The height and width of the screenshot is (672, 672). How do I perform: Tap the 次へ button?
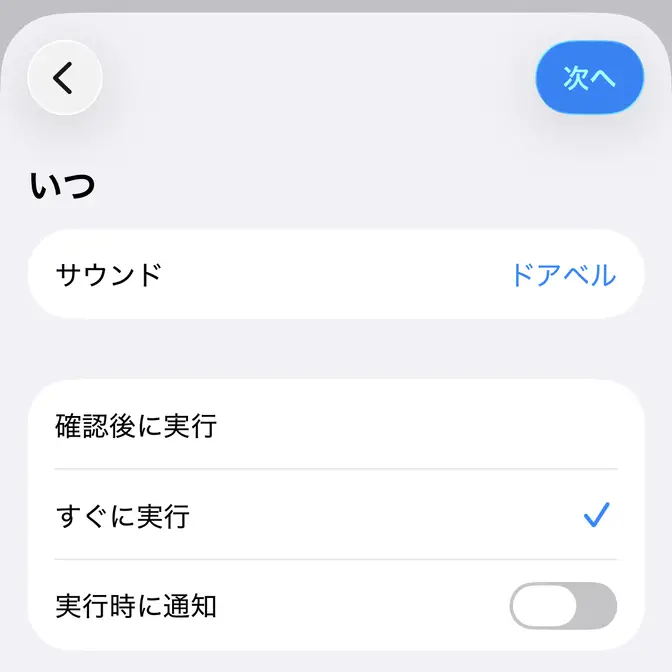tap(589, 78)
